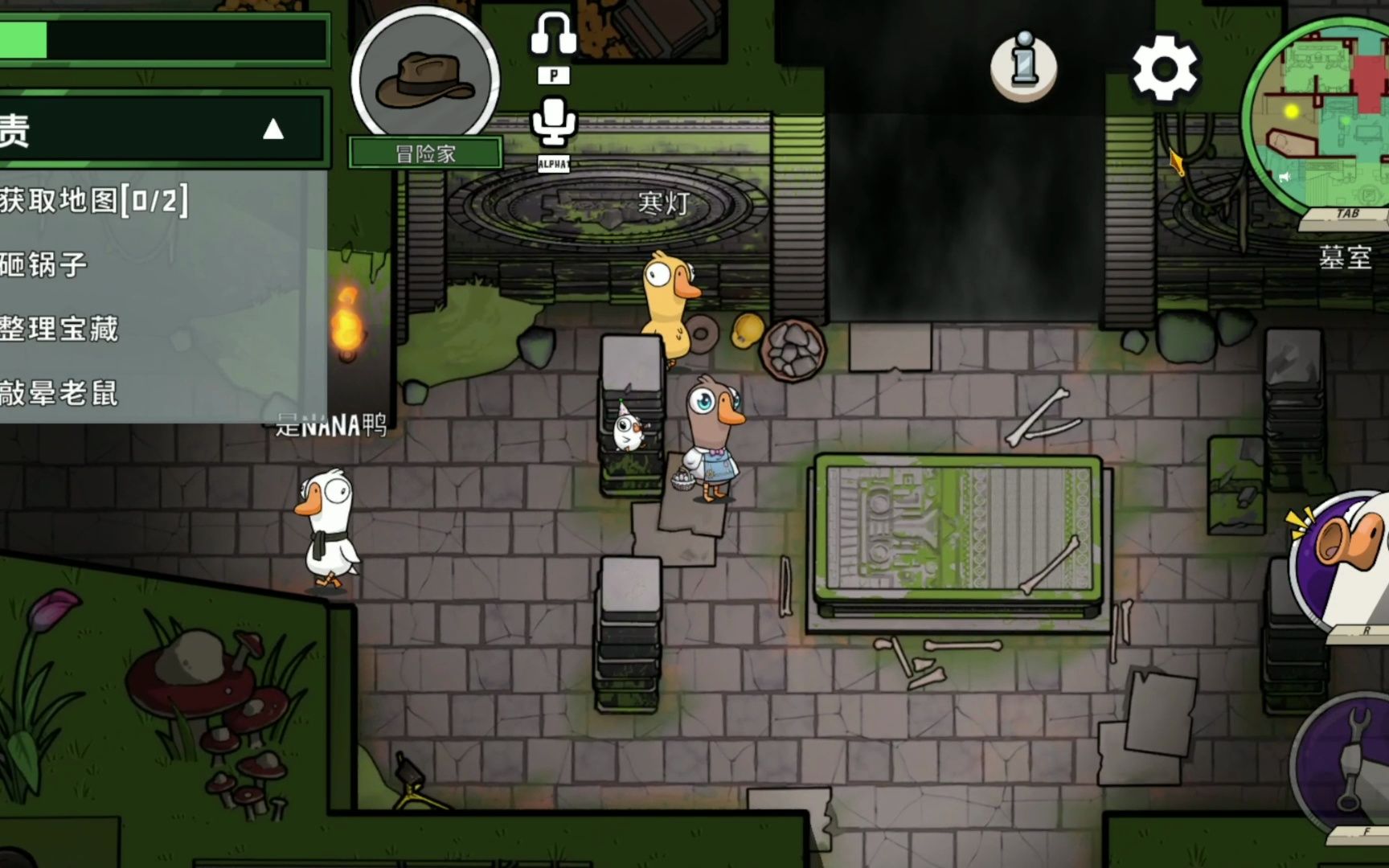Open the settings gear
This screenshot has width=1389, height=868.
point(1165,69)
